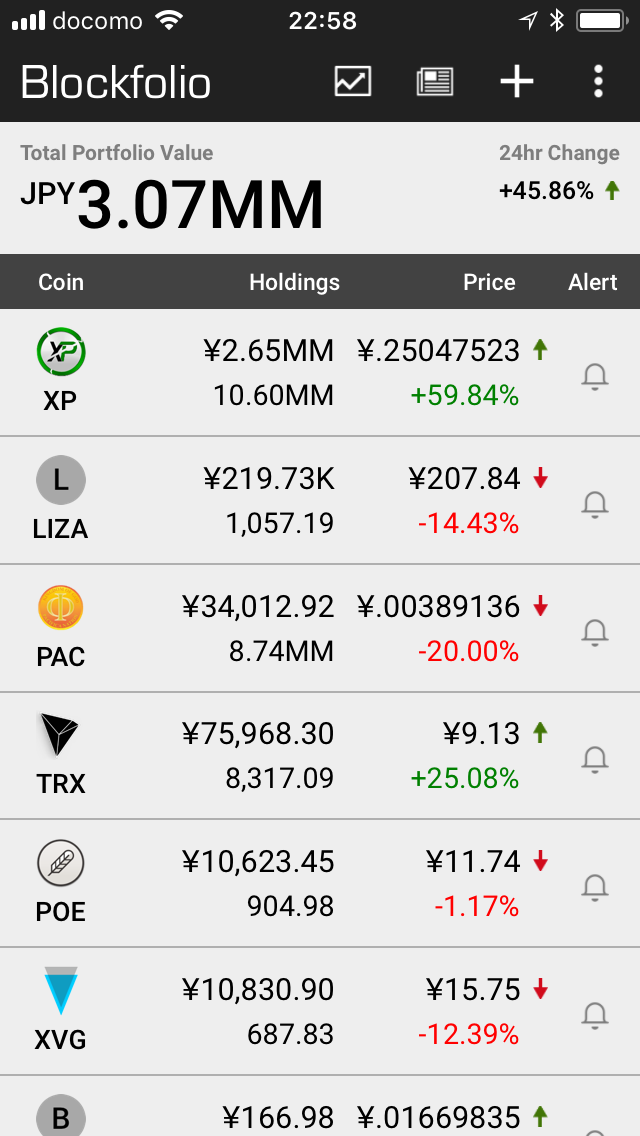Sort list by Holdings column header
Viewport: 640px width, 1136px height.
[x=294, y=282]
